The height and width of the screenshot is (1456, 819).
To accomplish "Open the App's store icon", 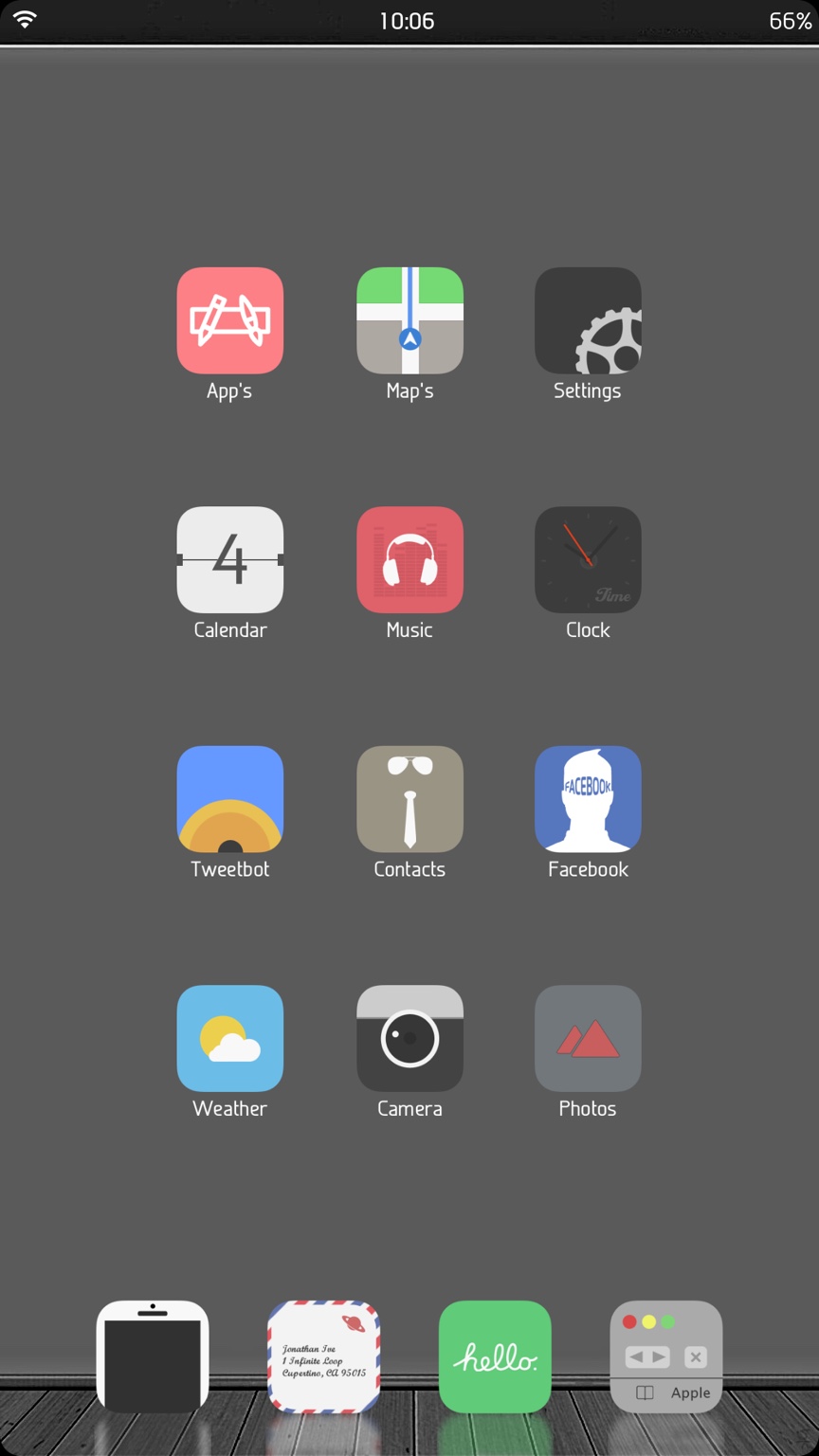I will click(x=229, y=320).
